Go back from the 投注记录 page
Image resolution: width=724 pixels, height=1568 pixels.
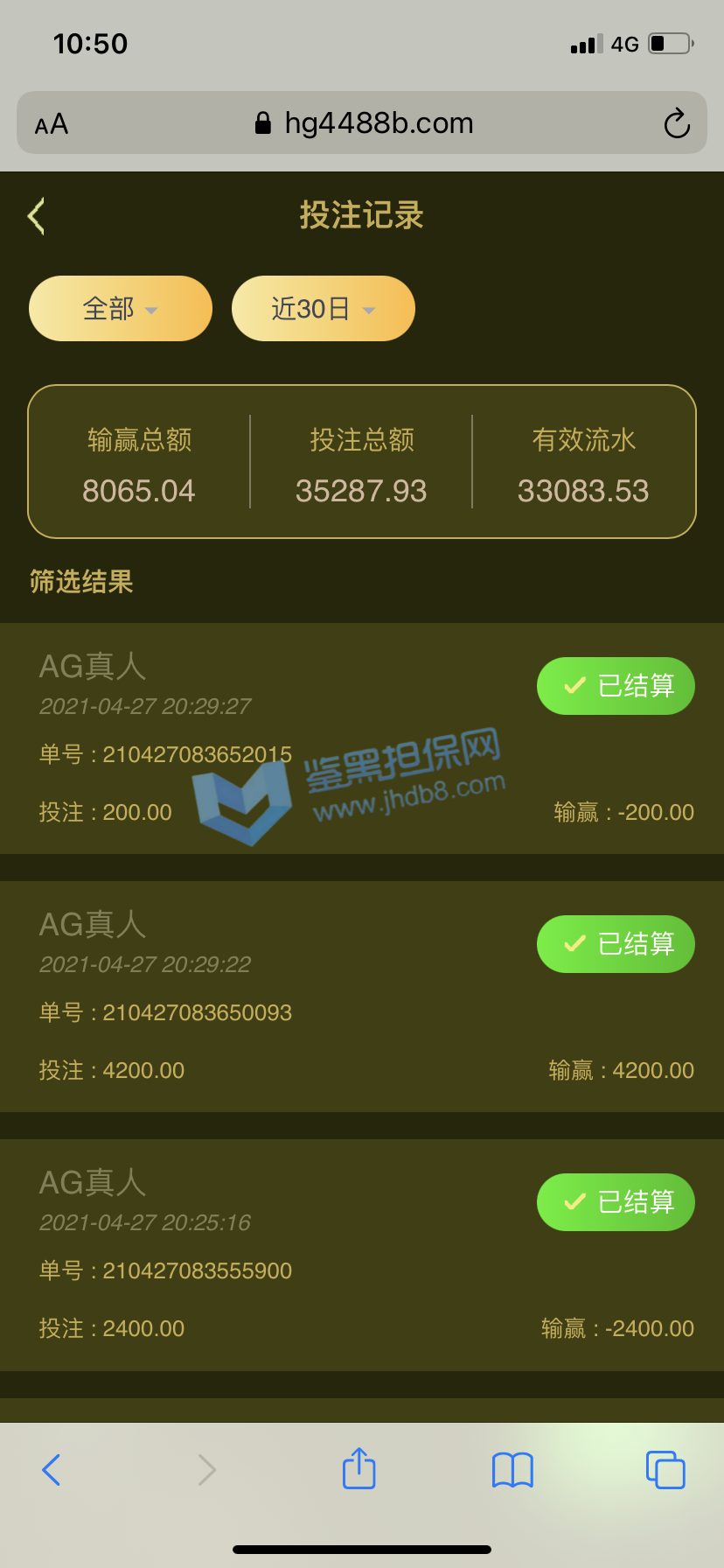coord(36,216)
